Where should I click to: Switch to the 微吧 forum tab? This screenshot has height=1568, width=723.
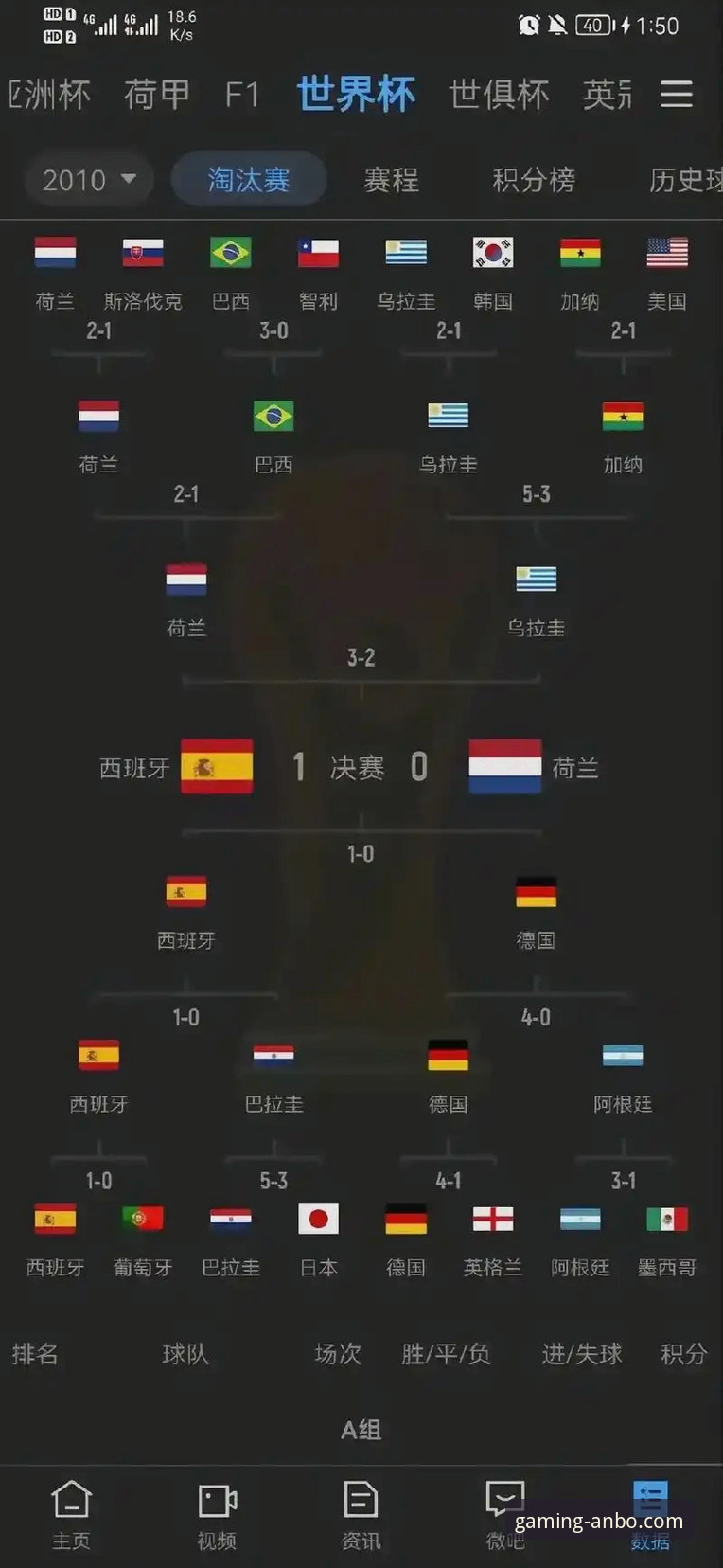(504, 1515)
